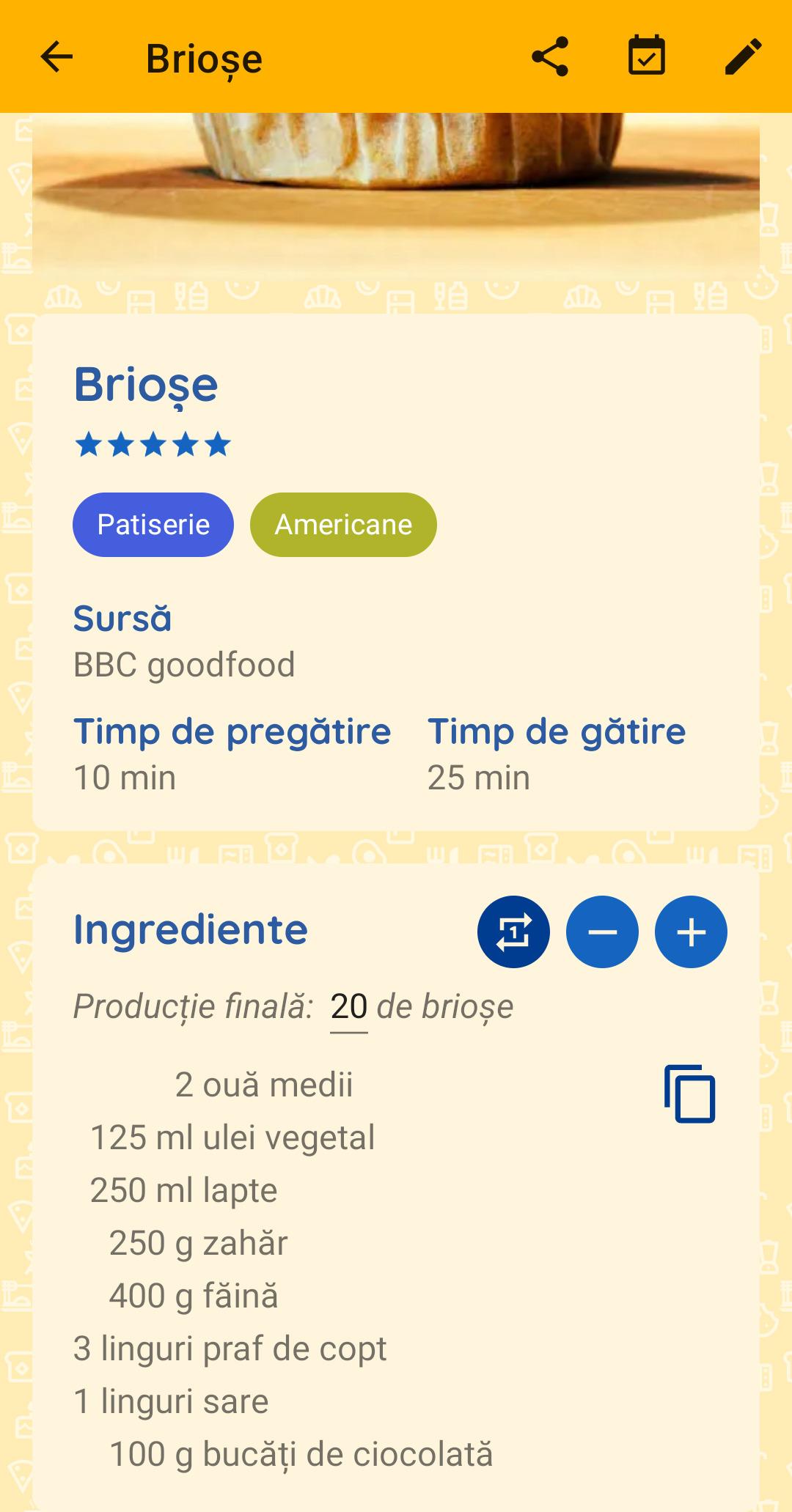Toggle the ingredient unit conversion button
Screen dimensions: 792x1512
pos(513,932)
